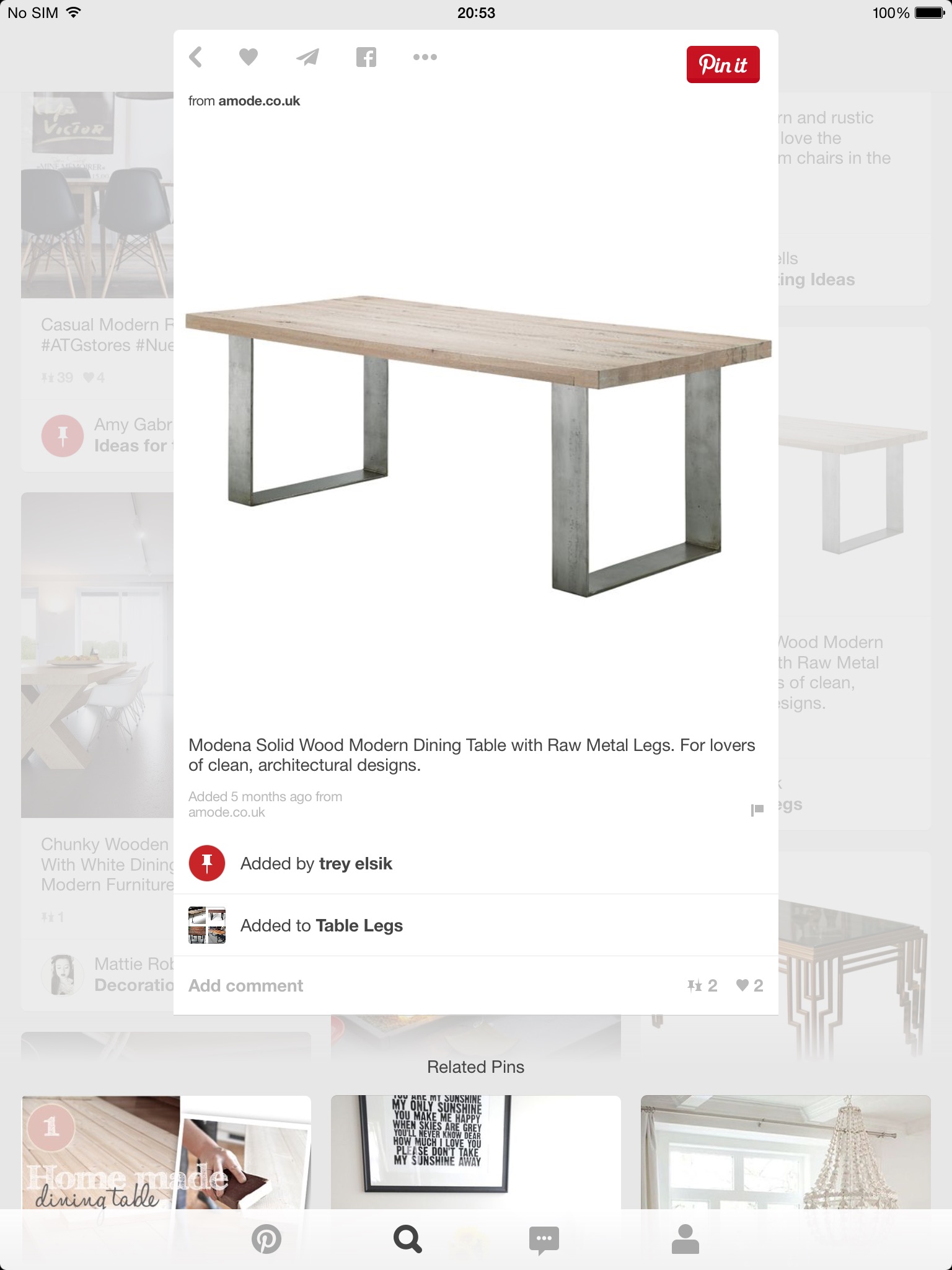Like this pin with the heart icon
Viewport: 952px width, 1270px height.
(x=249, y=57)
